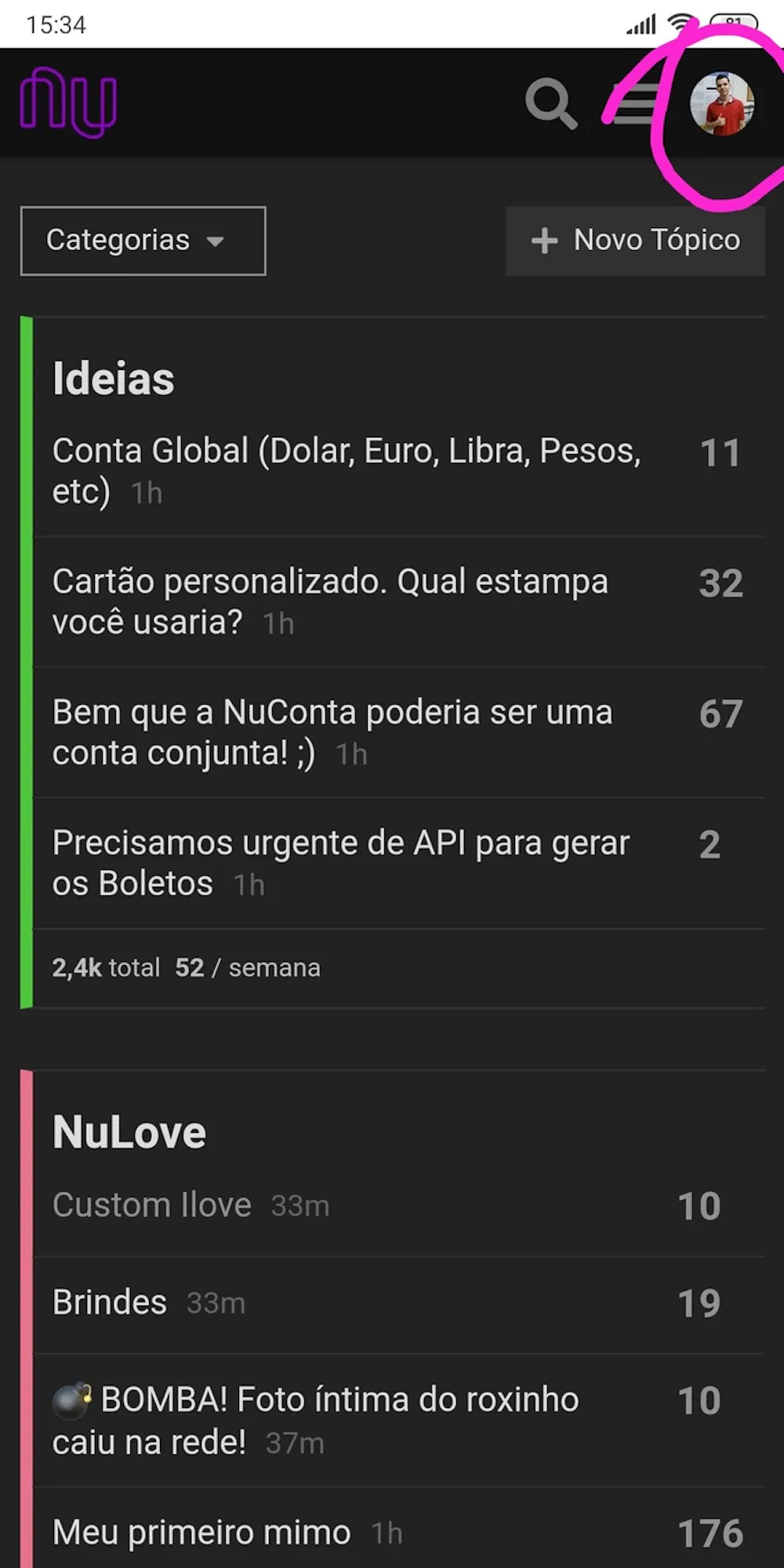
Task: Go to the Nubank community home logo
Action: pos(69,103)
